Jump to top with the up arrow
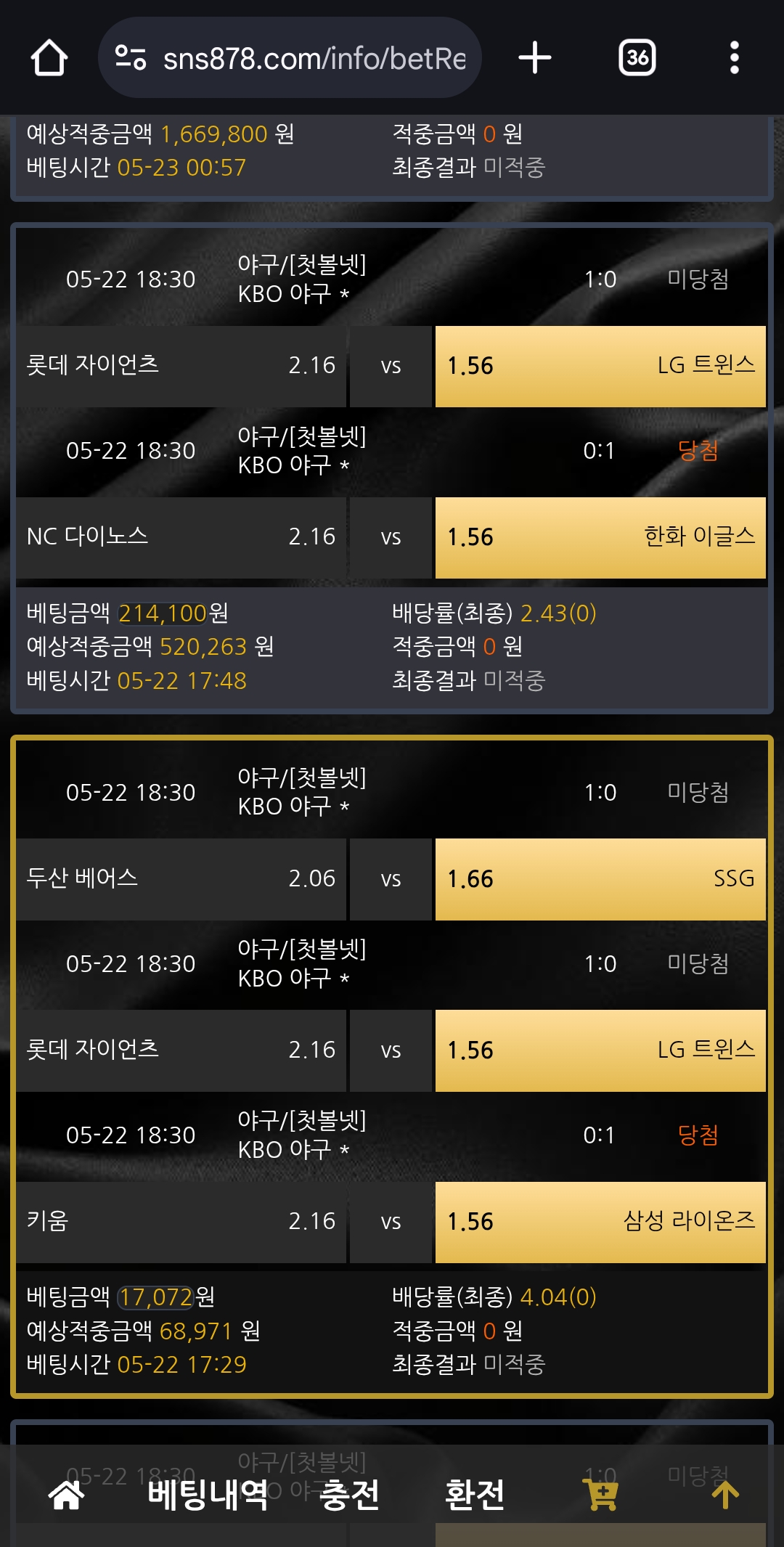Viewport: 784px width, 1547px height. tap(724, 1495)
